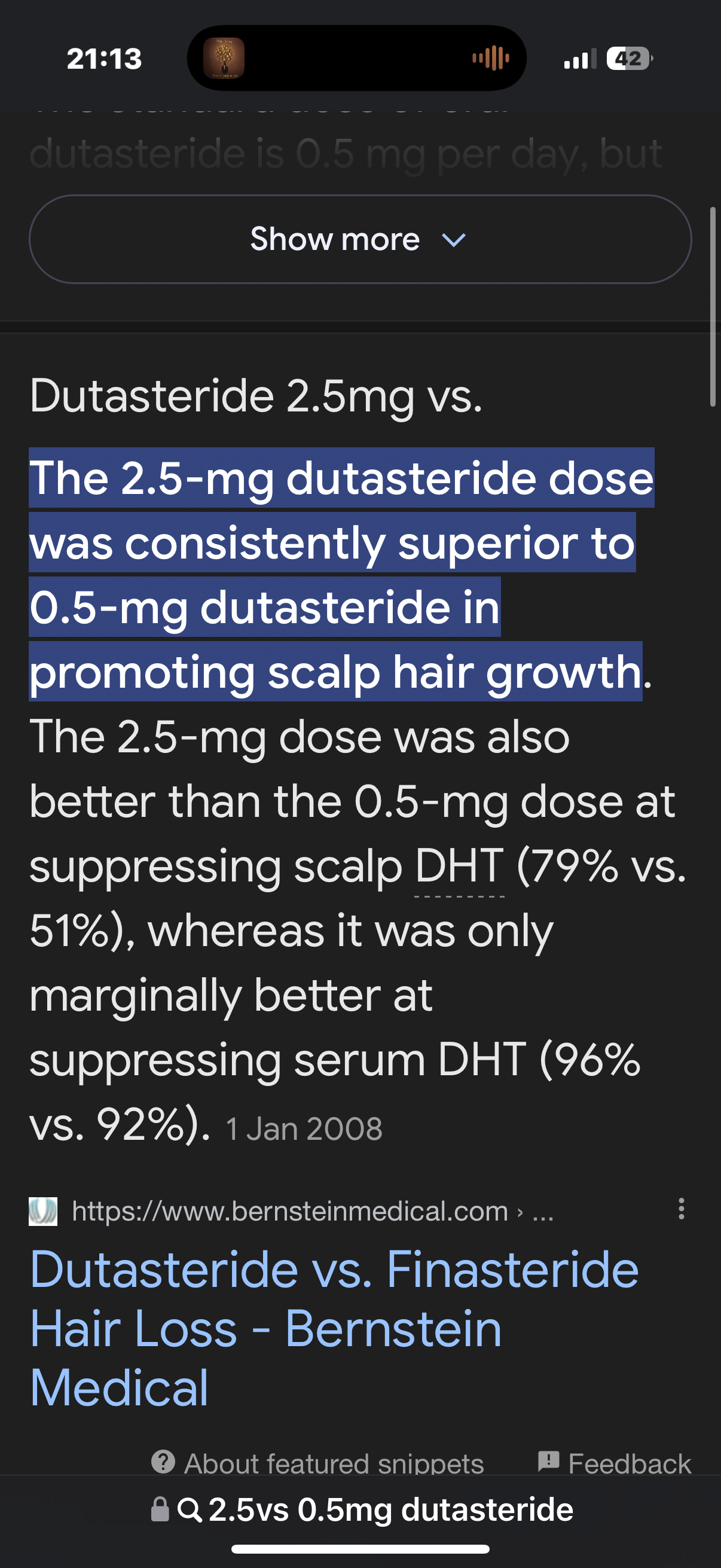This screenshot has width=721, height=1568.
Task: Open the Dutasteride vs. Finasteride Bernstein Medical result
Action: point(334,1328)
